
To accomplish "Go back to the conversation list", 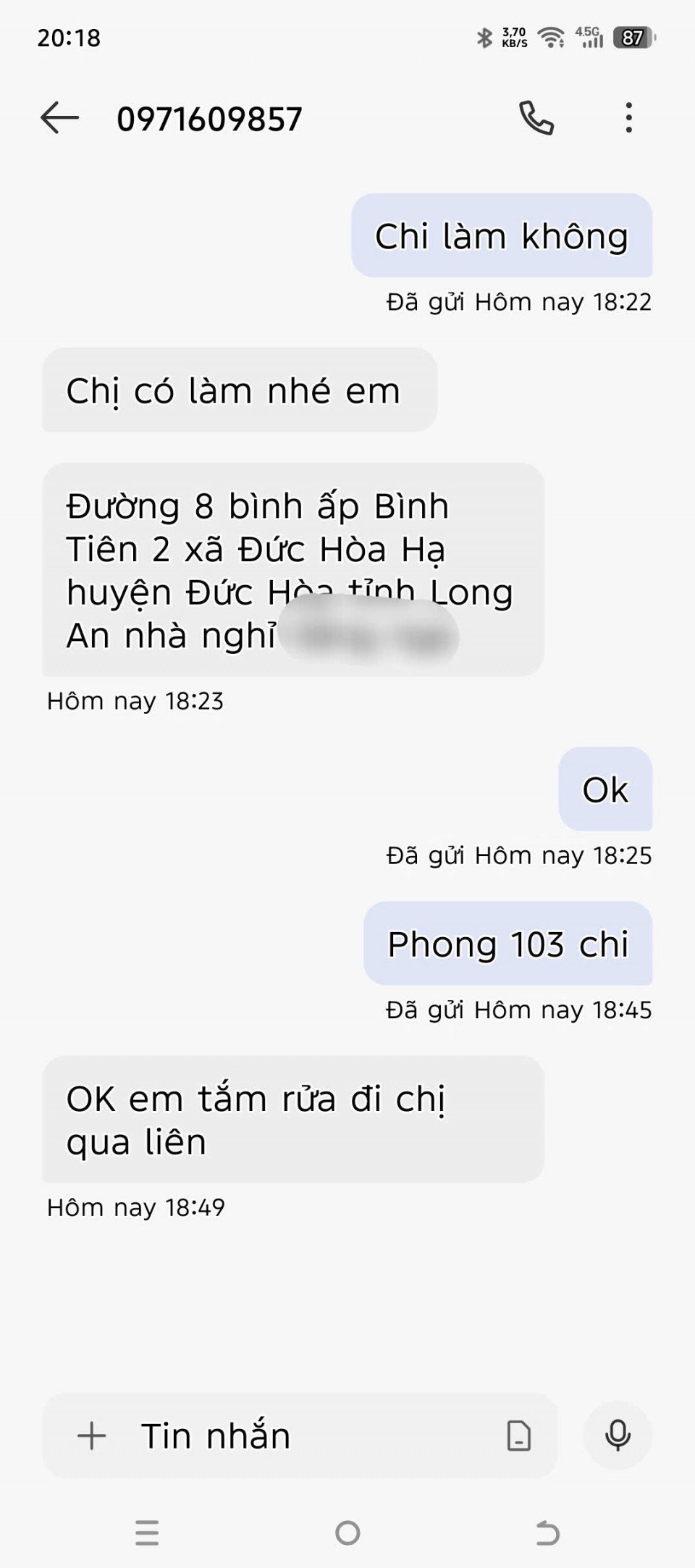I will point(59,118).
